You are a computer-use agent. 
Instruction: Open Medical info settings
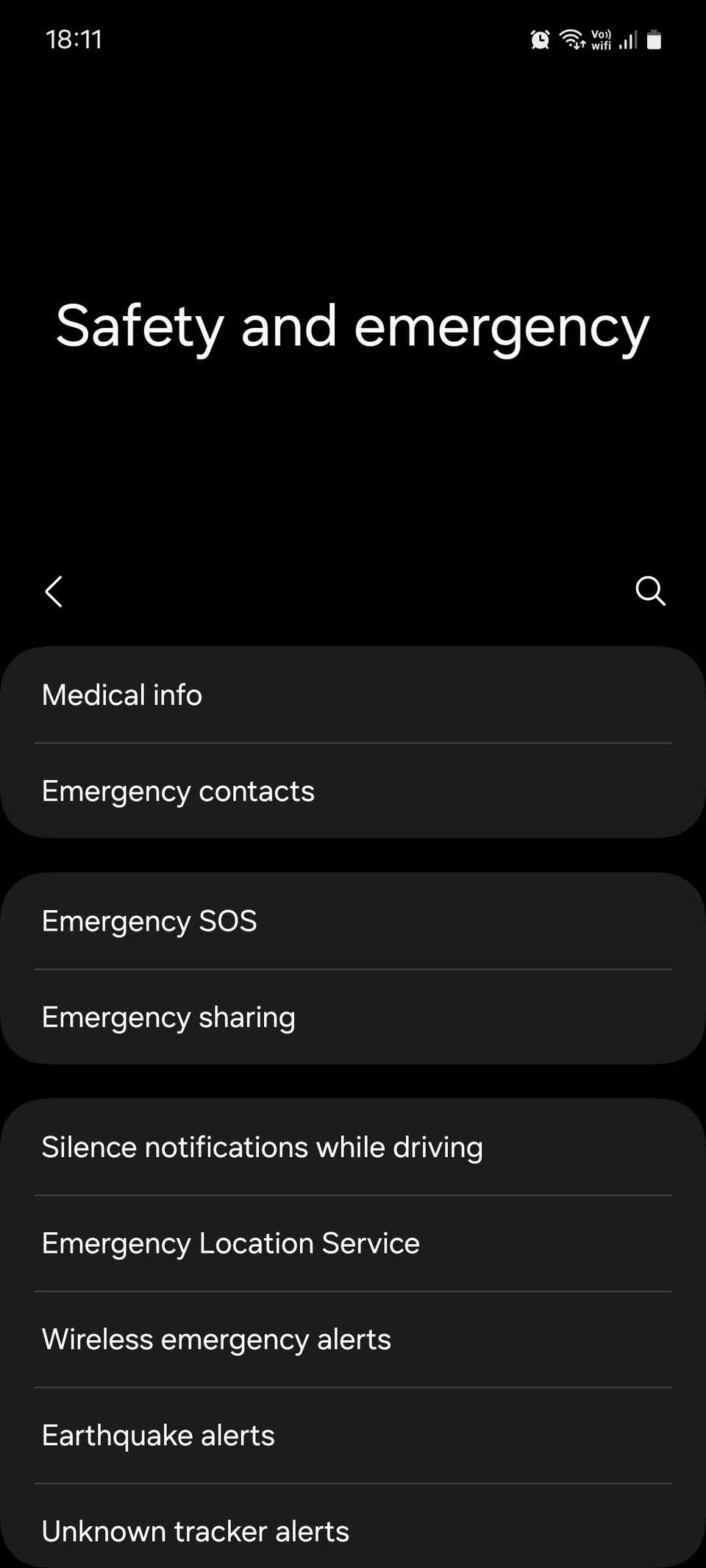[x=122, y=694]
